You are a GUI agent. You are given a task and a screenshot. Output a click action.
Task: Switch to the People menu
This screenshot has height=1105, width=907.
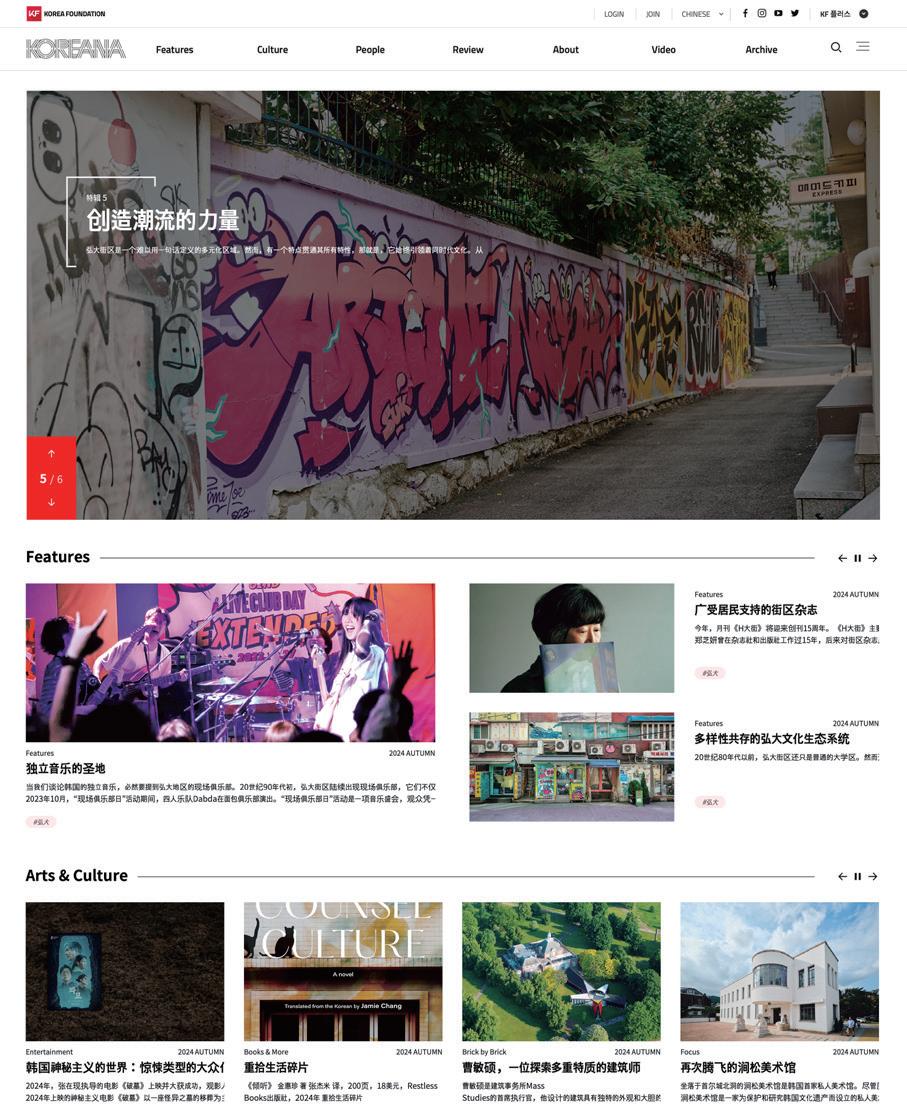point(370,50)
